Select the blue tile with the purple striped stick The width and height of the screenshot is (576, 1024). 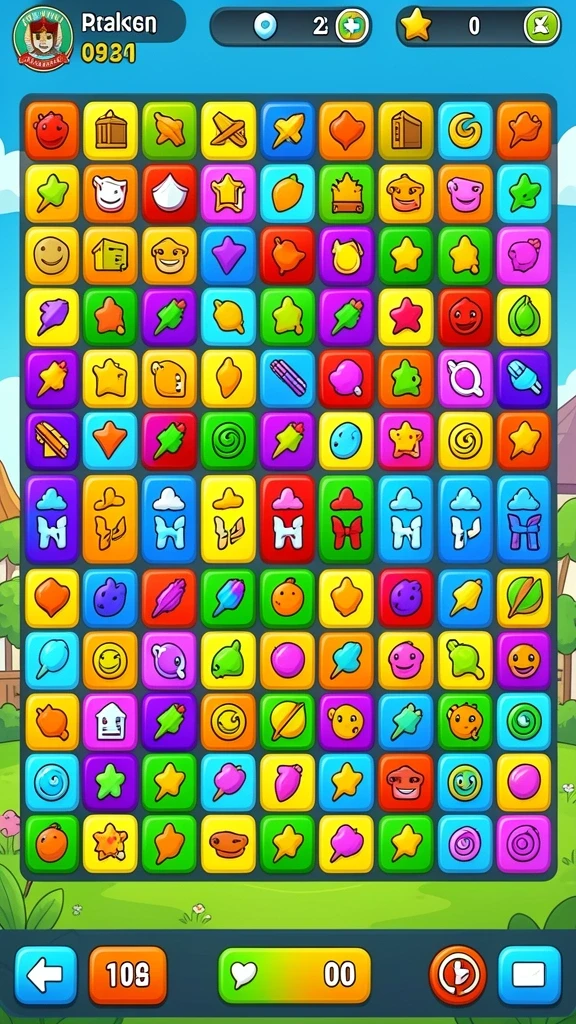pos(287,379)
